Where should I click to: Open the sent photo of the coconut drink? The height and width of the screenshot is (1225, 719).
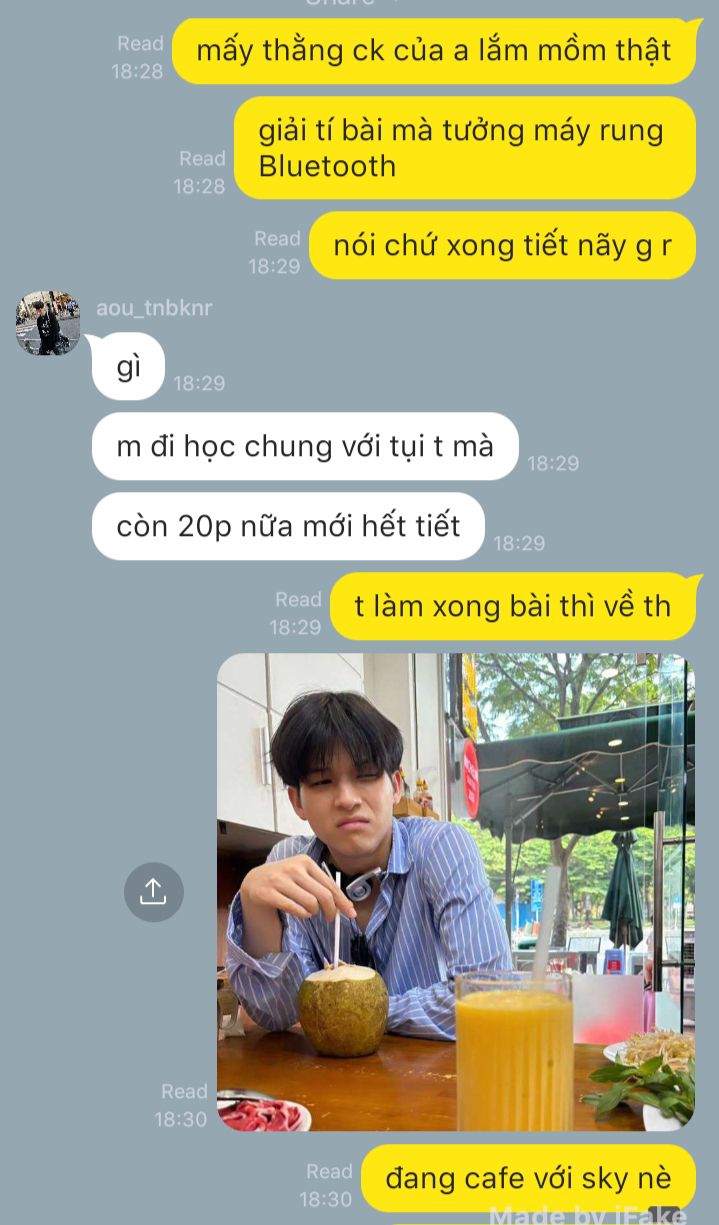pos(455,892)
